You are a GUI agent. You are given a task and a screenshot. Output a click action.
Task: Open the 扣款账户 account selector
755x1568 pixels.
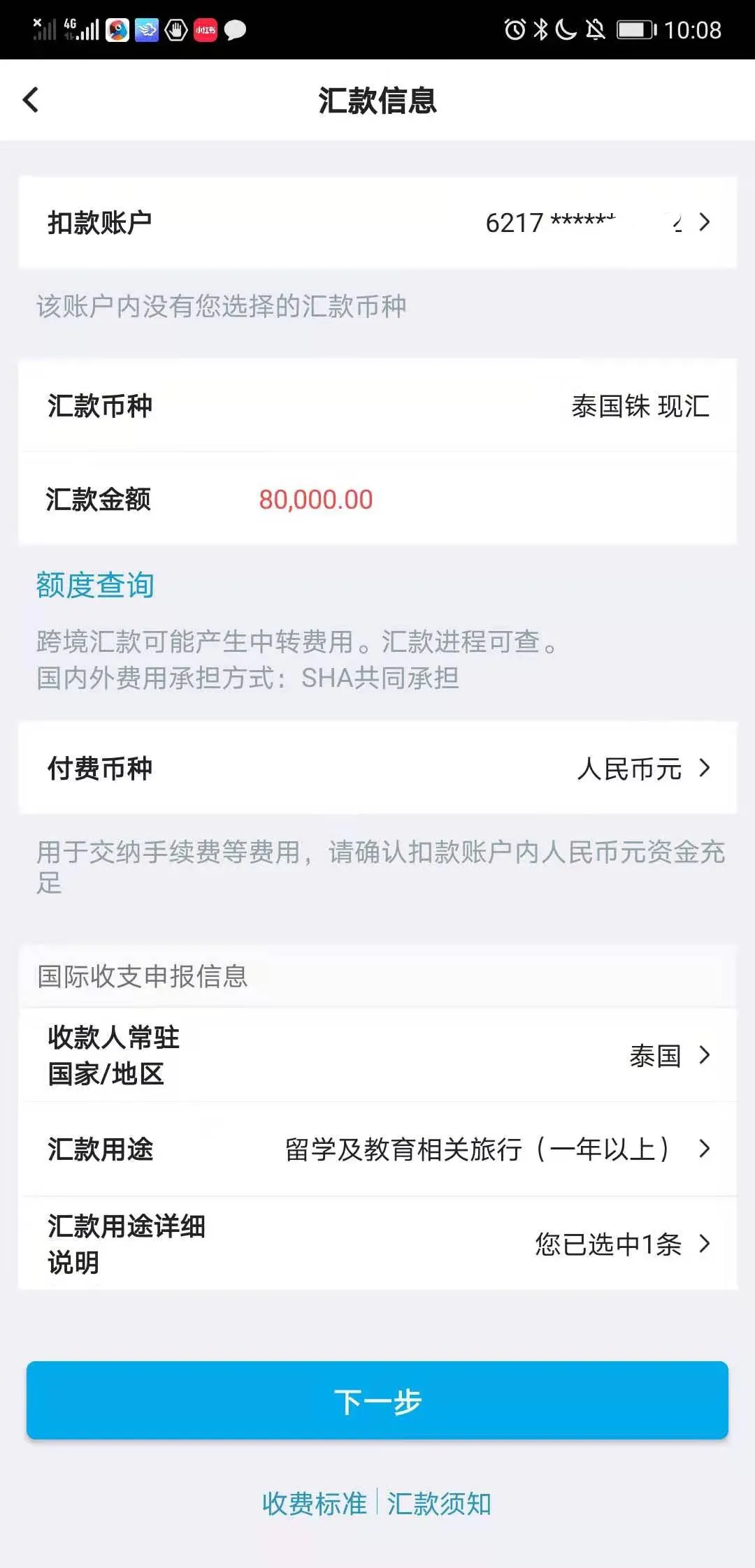point(377,222)
